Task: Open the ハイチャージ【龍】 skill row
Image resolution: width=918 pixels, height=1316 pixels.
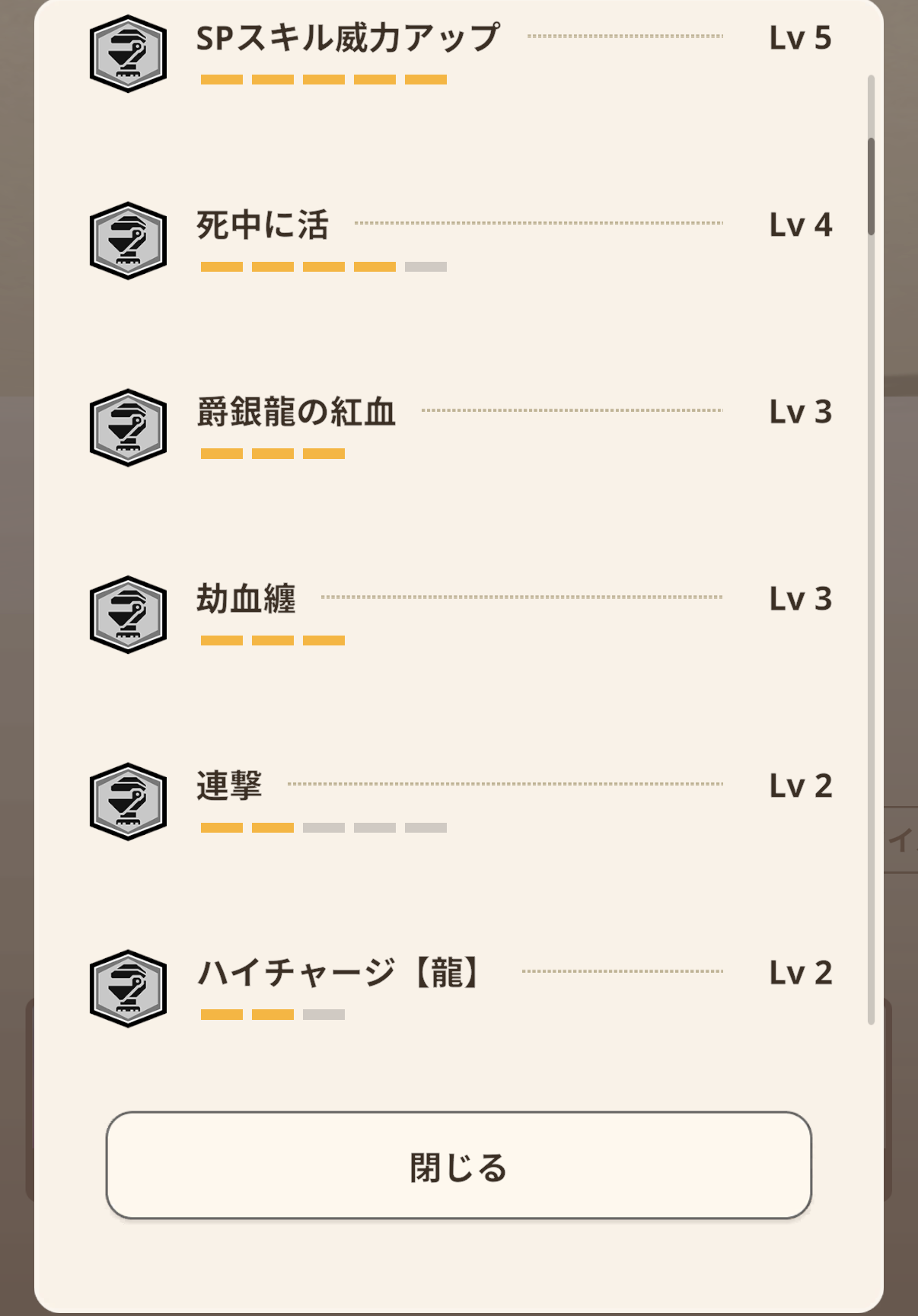Action: pos(338,973)
